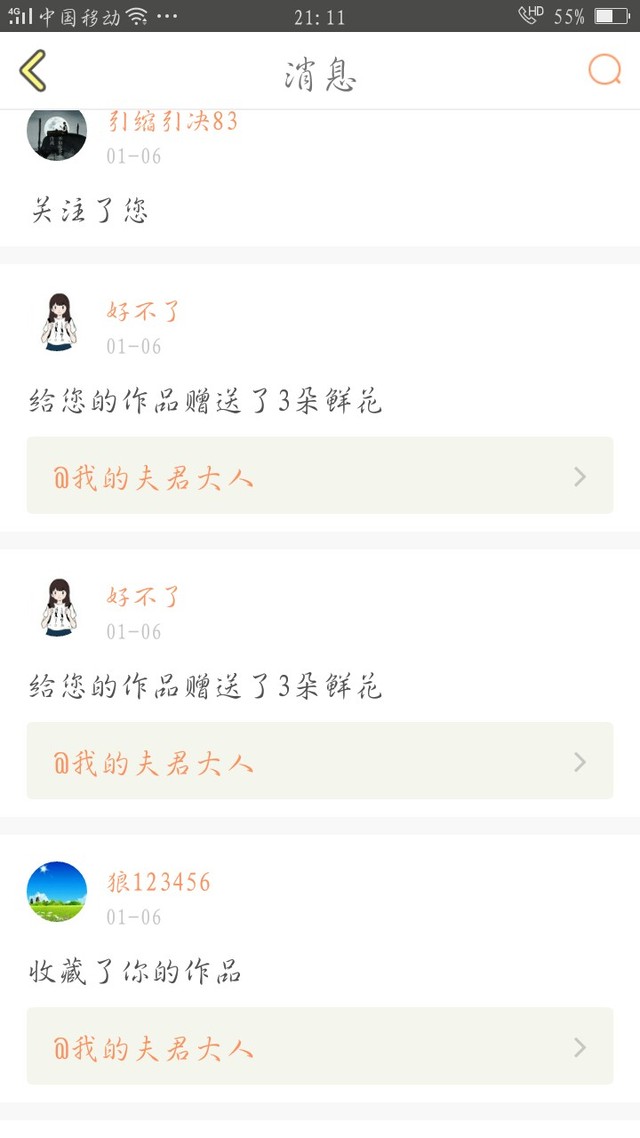This screenshot has height=1138, width=640.
Task: Go back using the yellow arrow
Action: pyautogui.click(x=33, y=71)
